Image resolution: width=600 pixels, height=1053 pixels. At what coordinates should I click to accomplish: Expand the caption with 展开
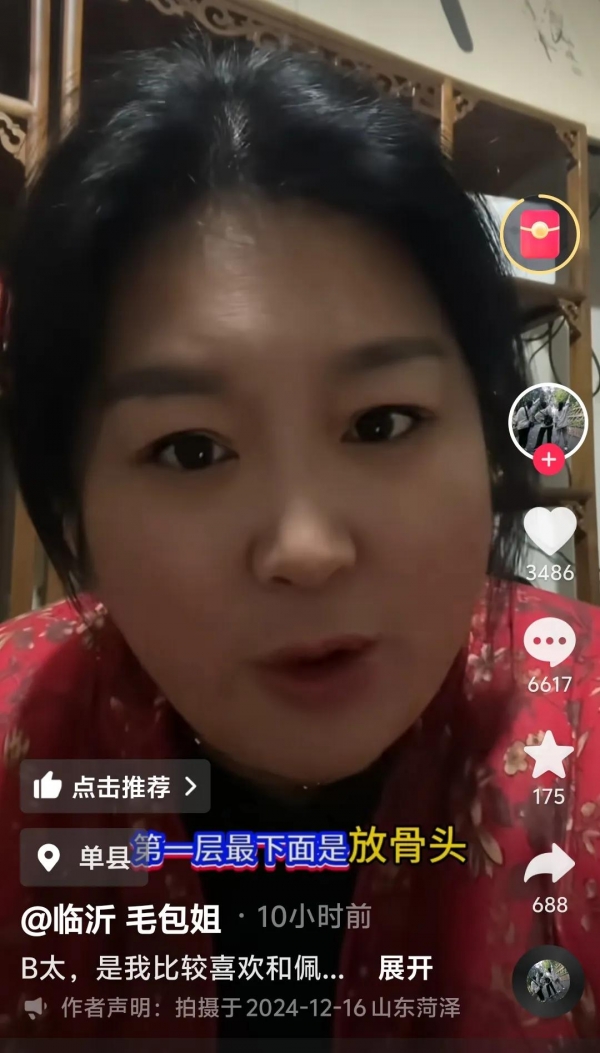pos(405,968)
